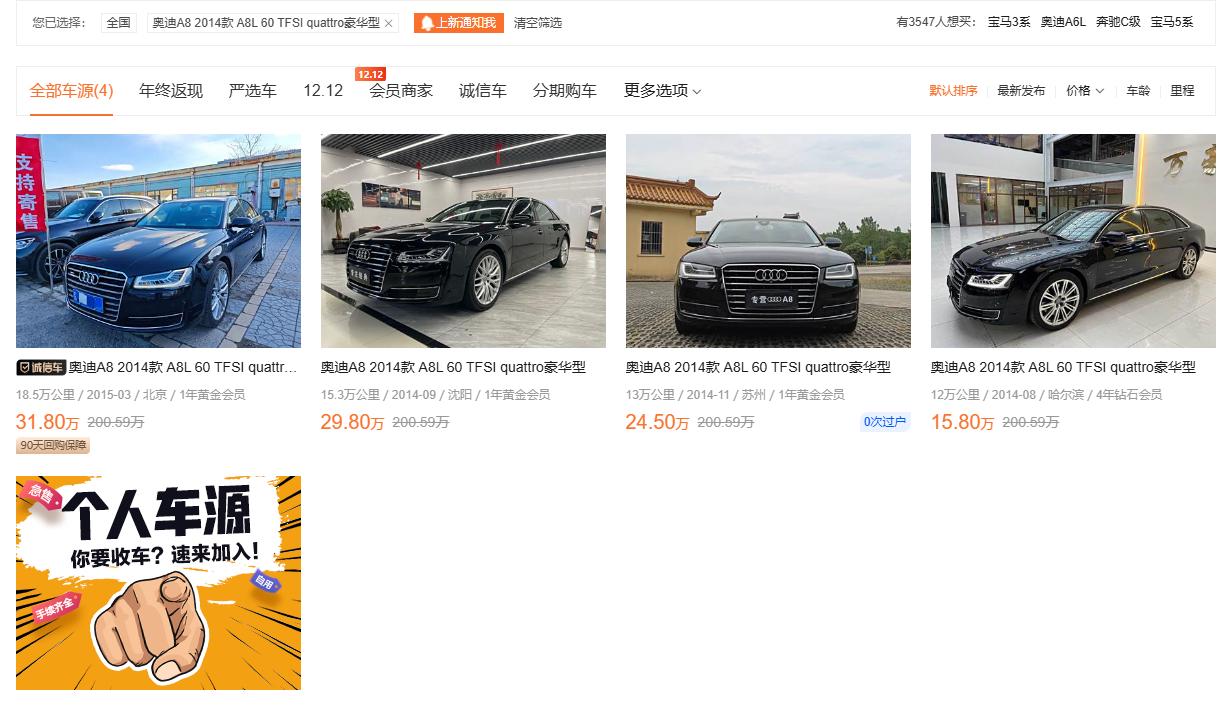
Task: Open the 宝马5系 suggestion link
Action: 1172,22
